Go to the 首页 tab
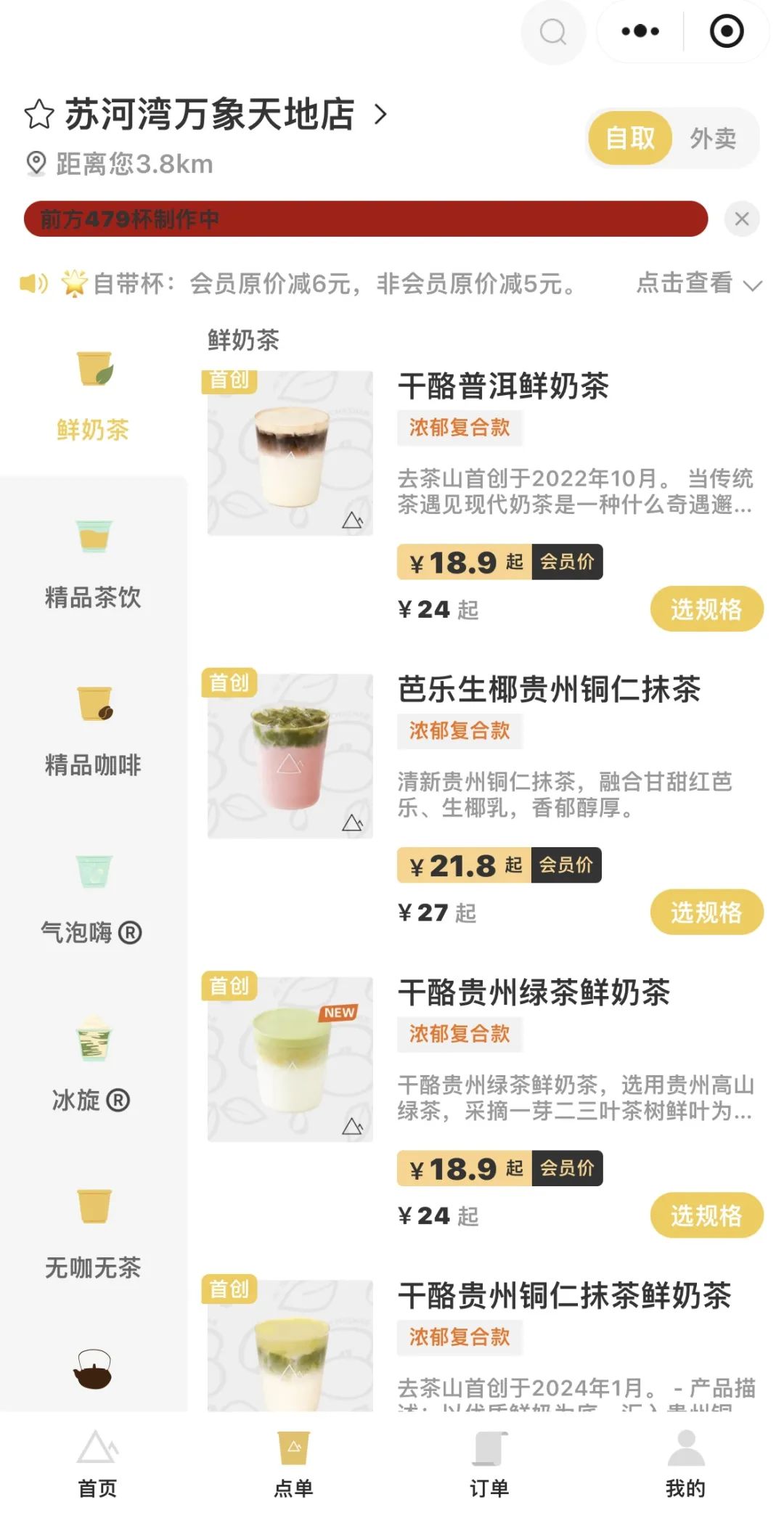Screen dimensions: 784x1534 [97, 1465]
